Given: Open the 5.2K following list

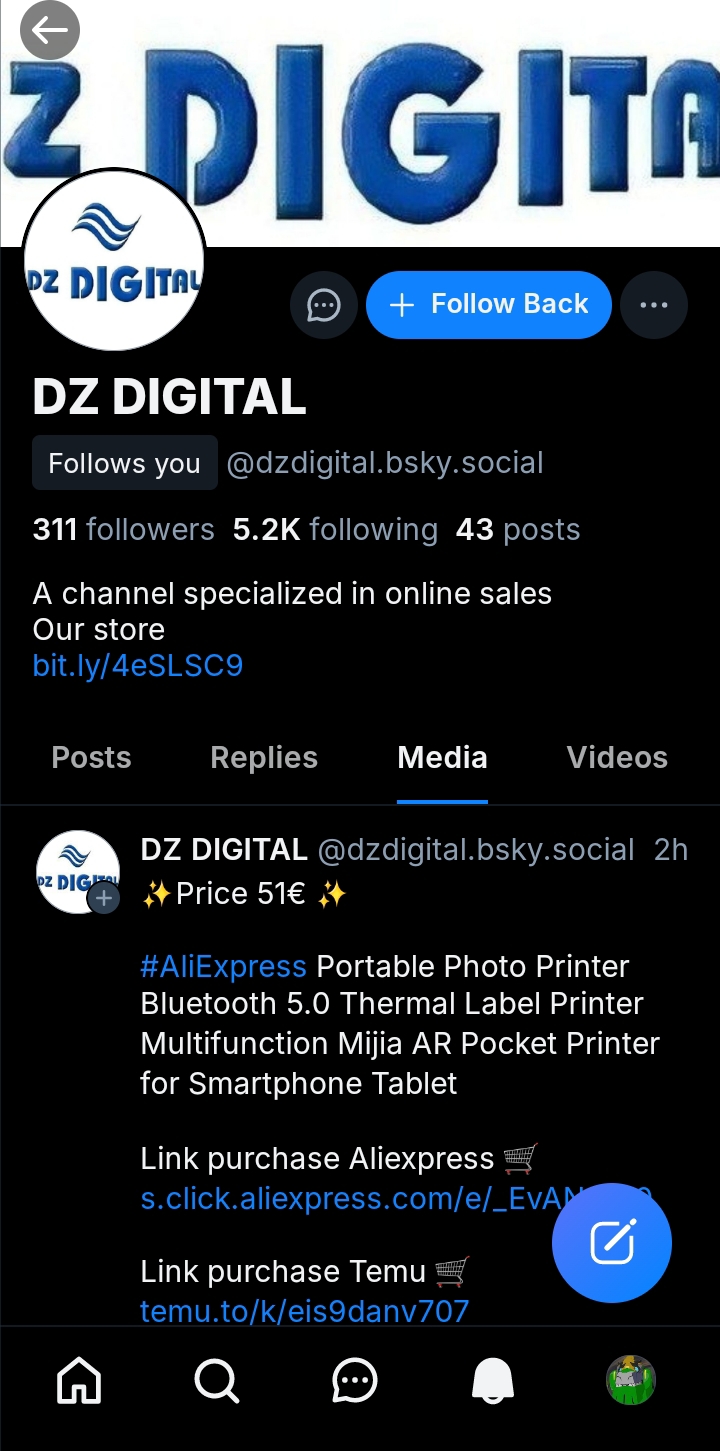Looking at the screenshot, I should 335,530.
